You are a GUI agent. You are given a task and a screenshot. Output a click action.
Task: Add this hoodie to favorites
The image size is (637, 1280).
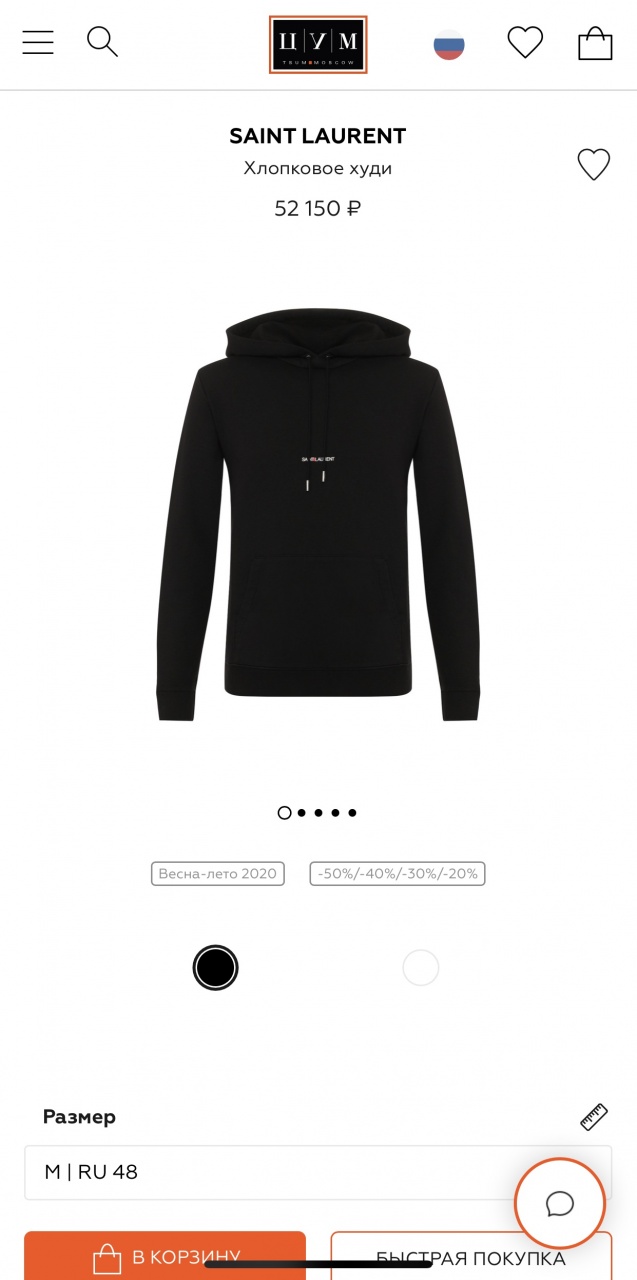click(x=593, y=164)
